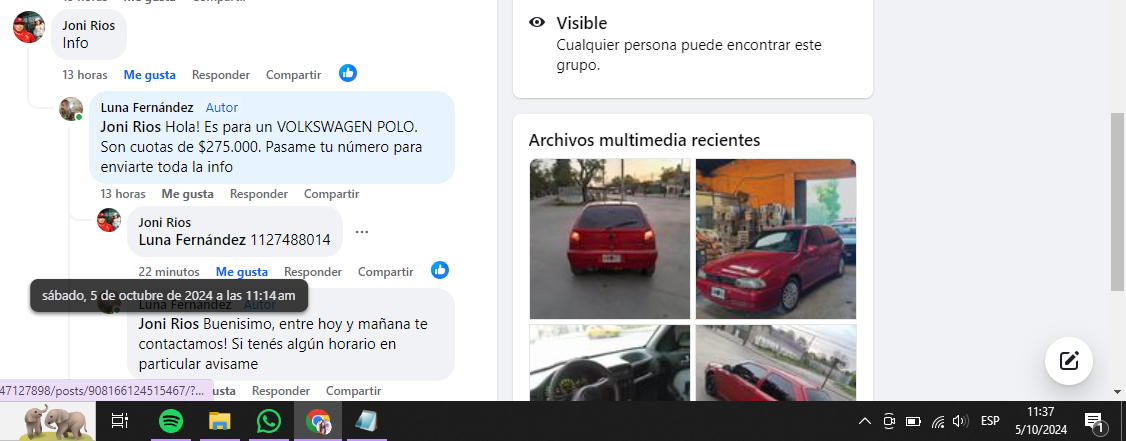Image resolution: width=1126 pixels, height=441 pixels.
Task: Open options menu beside 1127488014 comment
Action: coord(362,232)
